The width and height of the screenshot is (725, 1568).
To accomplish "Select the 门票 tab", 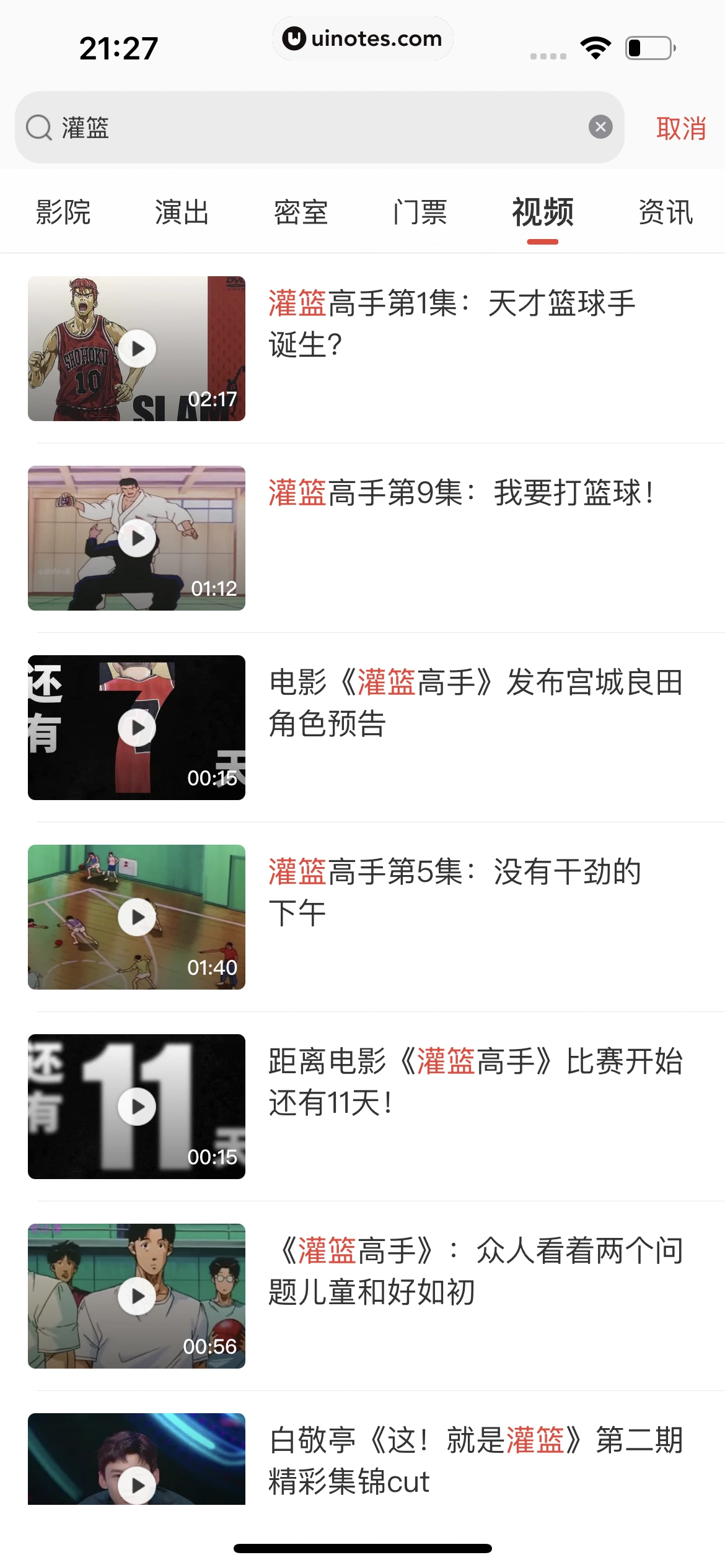I will coord(420,212).
